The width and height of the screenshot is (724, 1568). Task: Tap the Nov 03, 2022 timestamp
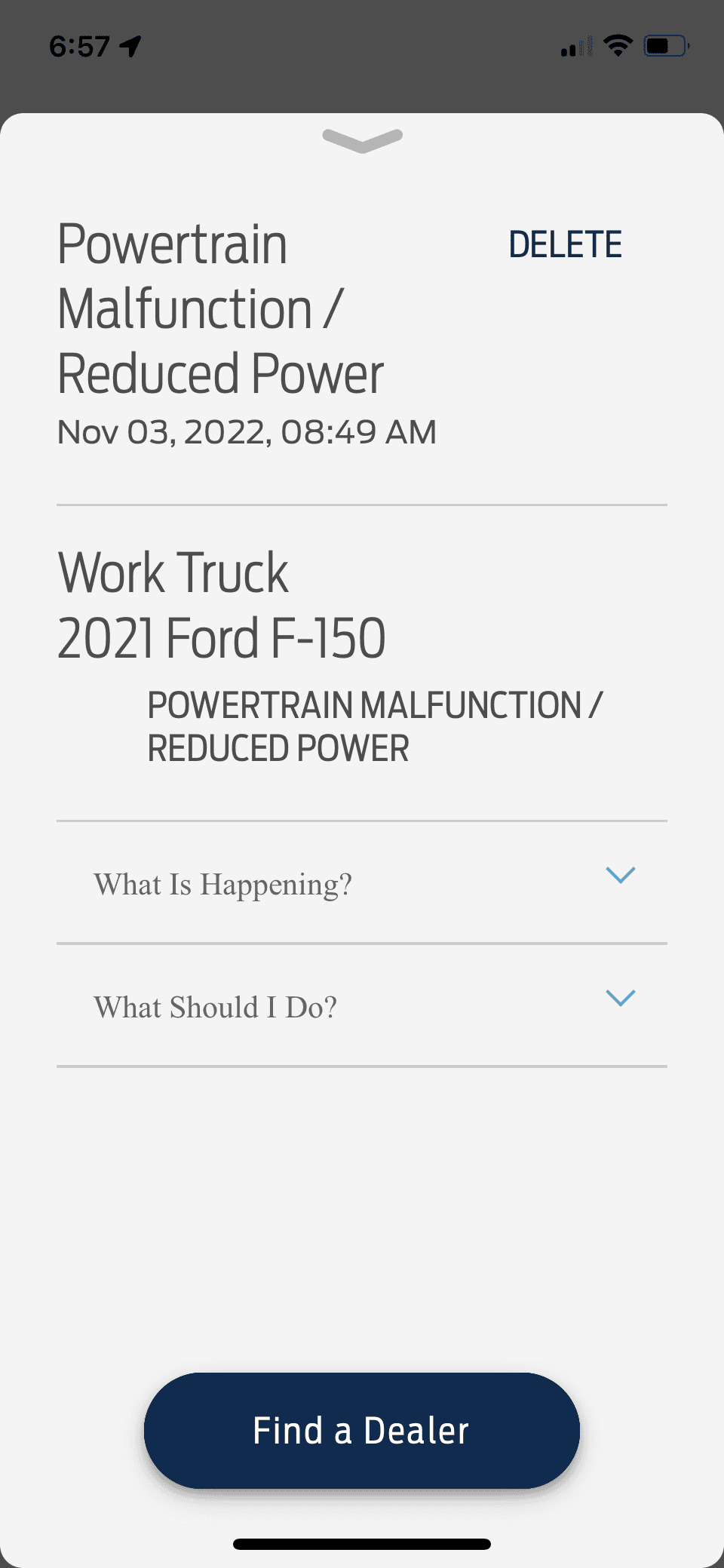247,431
